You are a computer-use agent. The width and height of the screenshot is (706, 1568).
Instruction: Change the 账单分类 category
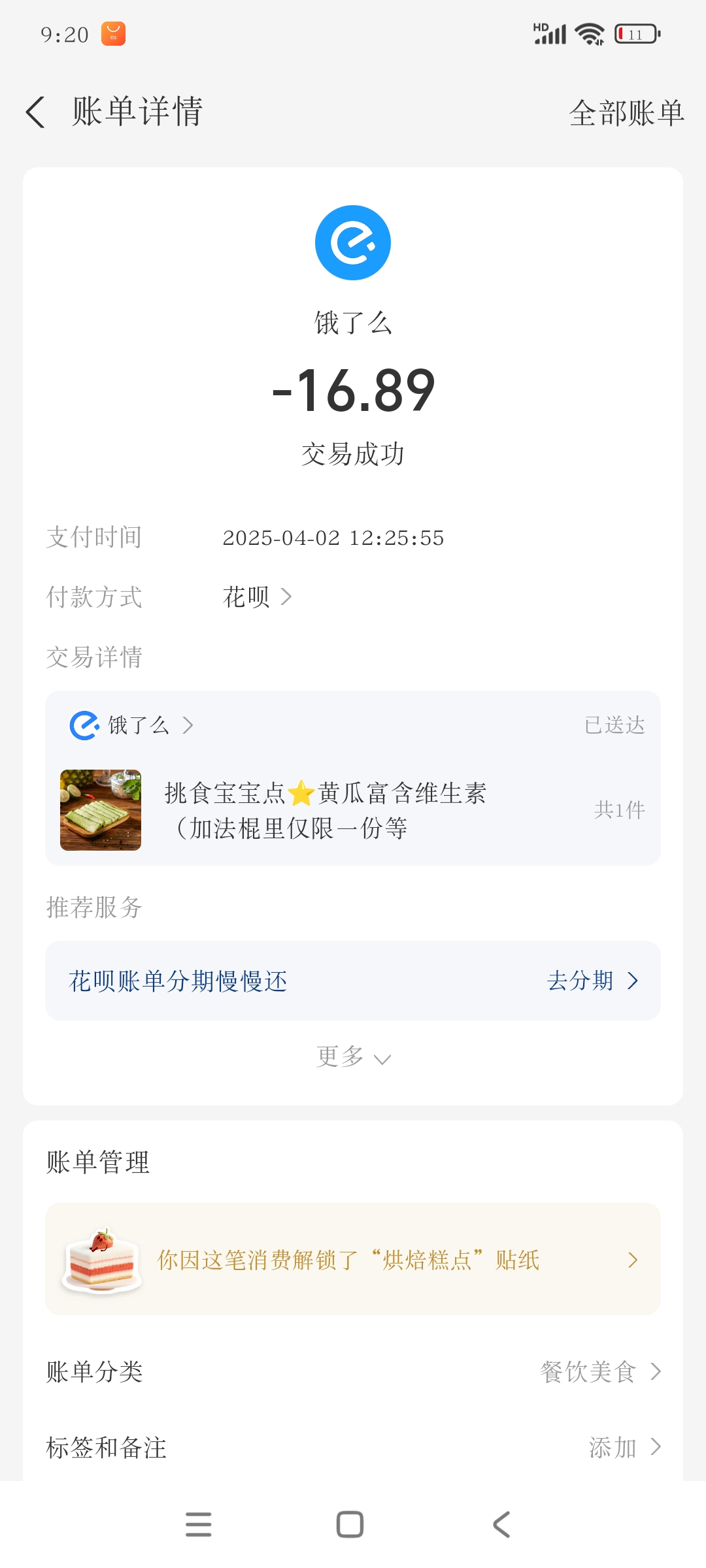599,1371
